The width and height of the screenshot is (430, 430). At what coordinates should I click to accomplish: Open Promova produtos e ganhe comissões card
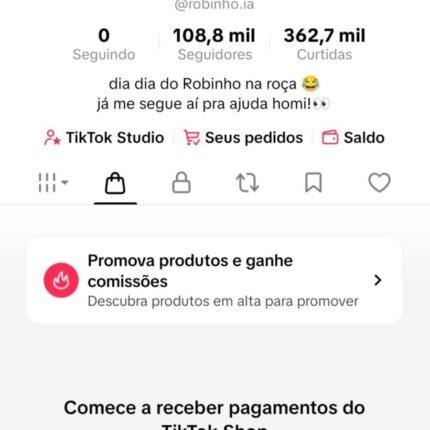214,280
